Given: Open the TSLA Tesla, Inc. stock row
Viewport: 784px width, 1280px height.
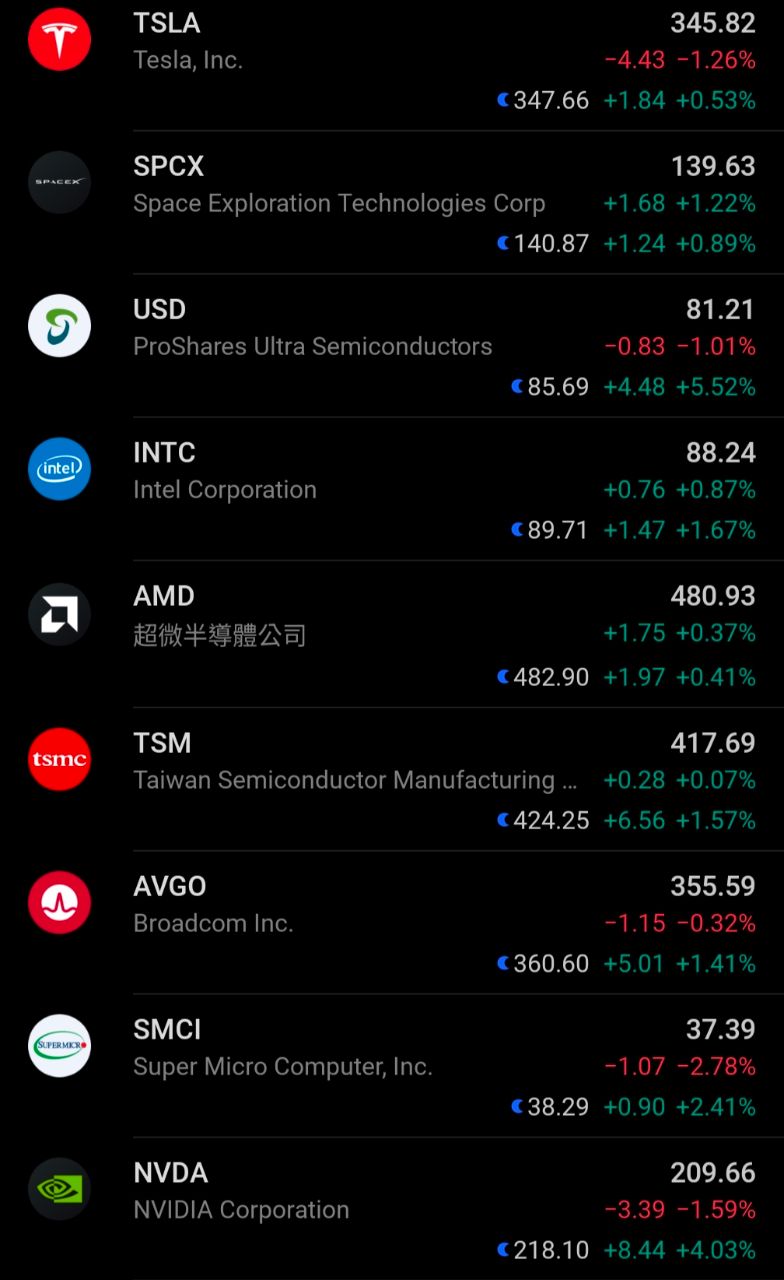Looking at the screenshot, I should [392, 63].
